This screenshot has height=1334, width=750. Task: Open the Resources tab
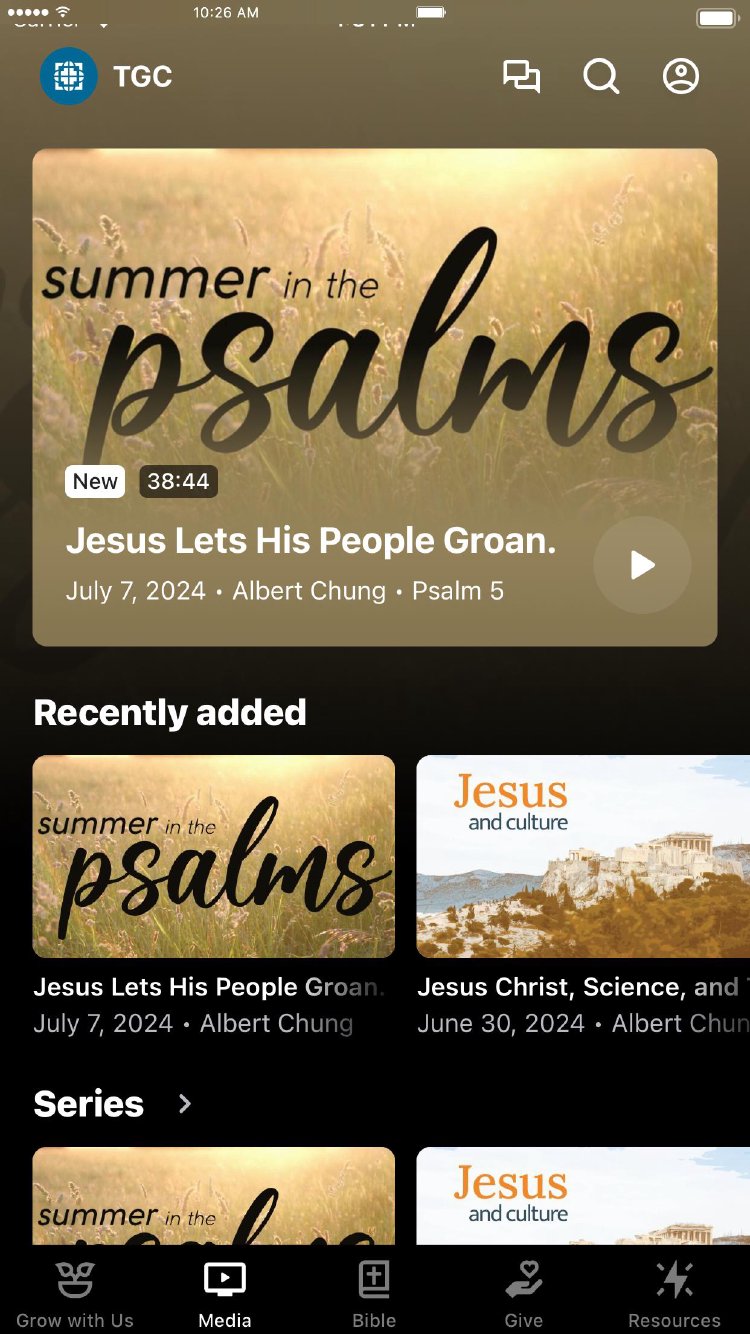pyautogui.click(x=674, y=1294)
